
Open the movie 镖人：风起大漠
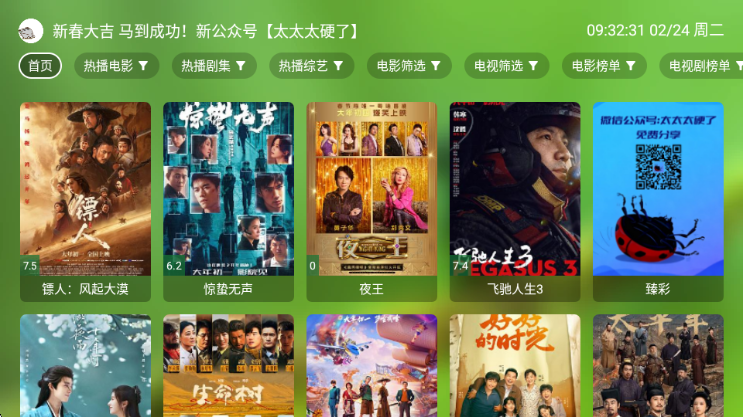pos(85,200)
